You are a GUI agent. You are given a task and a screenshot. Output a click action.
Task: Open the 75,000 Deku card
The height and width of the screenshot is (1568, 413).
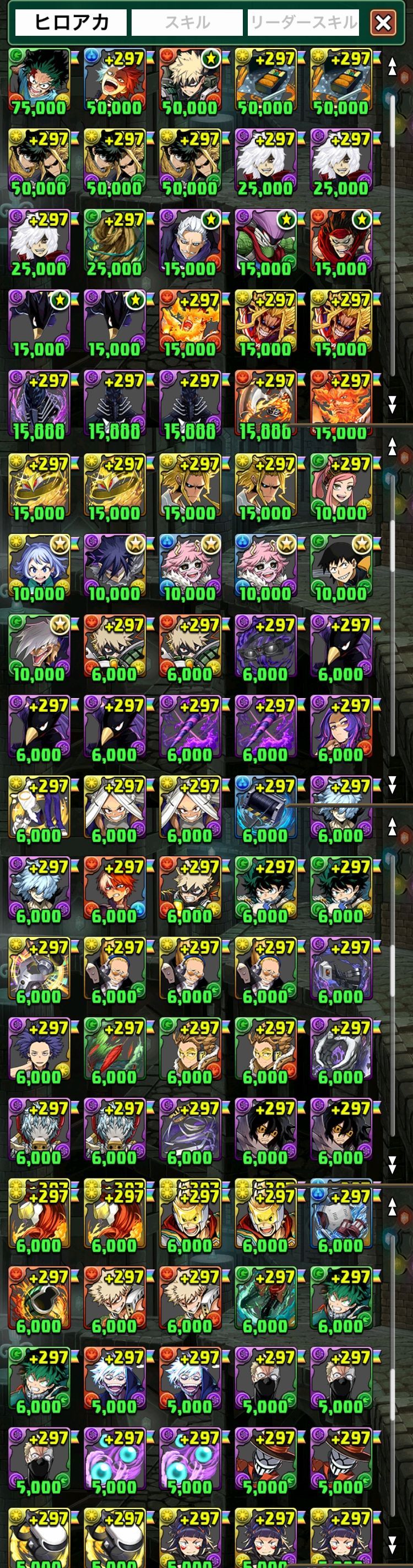click(39, 82)
